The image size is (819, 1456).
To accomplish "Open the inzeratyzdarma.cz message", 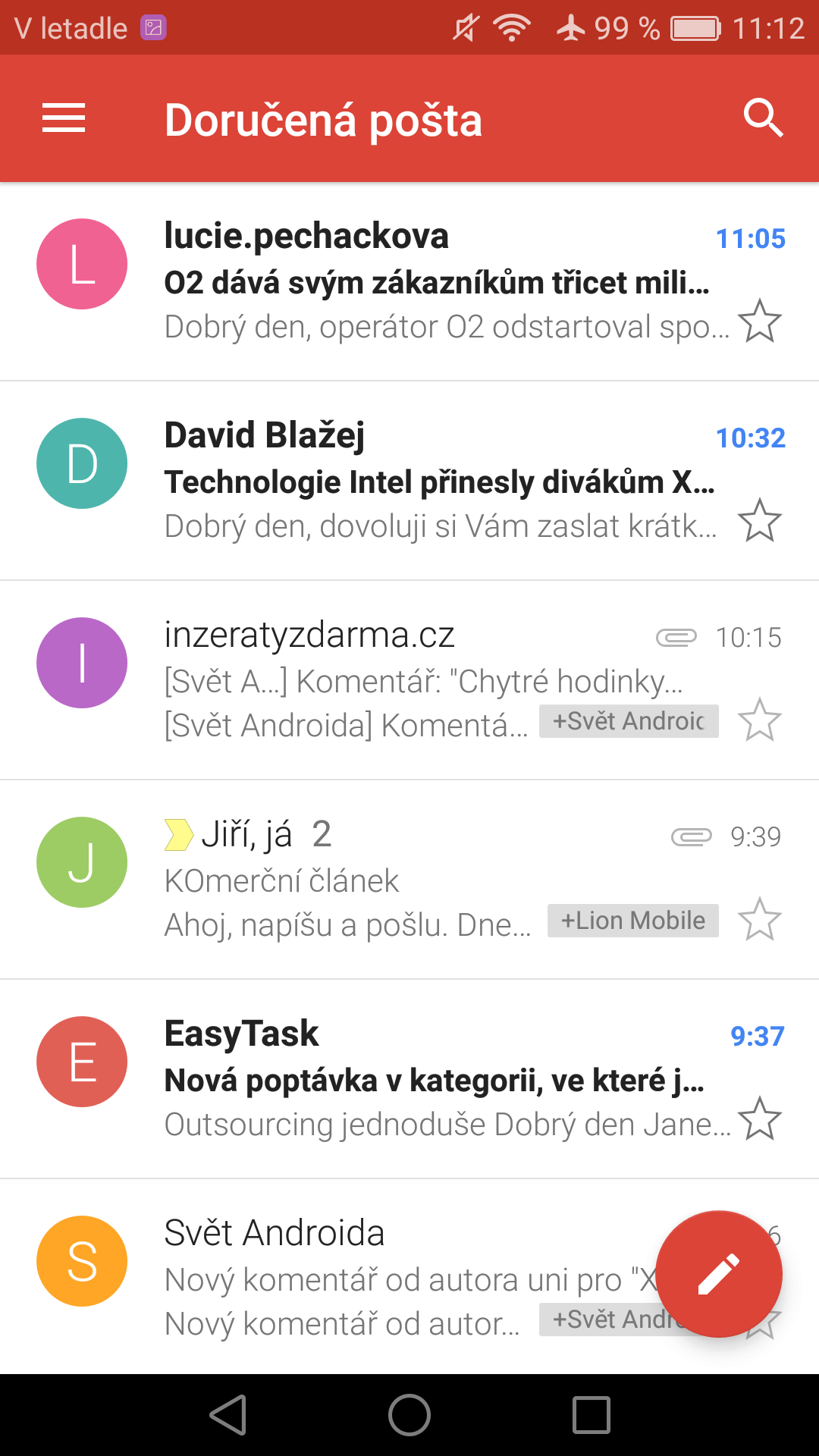I will click(x=409, y=681).
